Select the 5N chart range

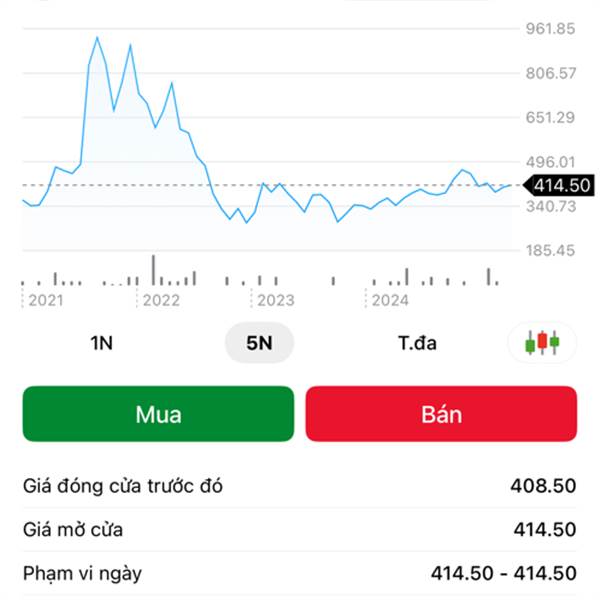click(x=259, y=343)
